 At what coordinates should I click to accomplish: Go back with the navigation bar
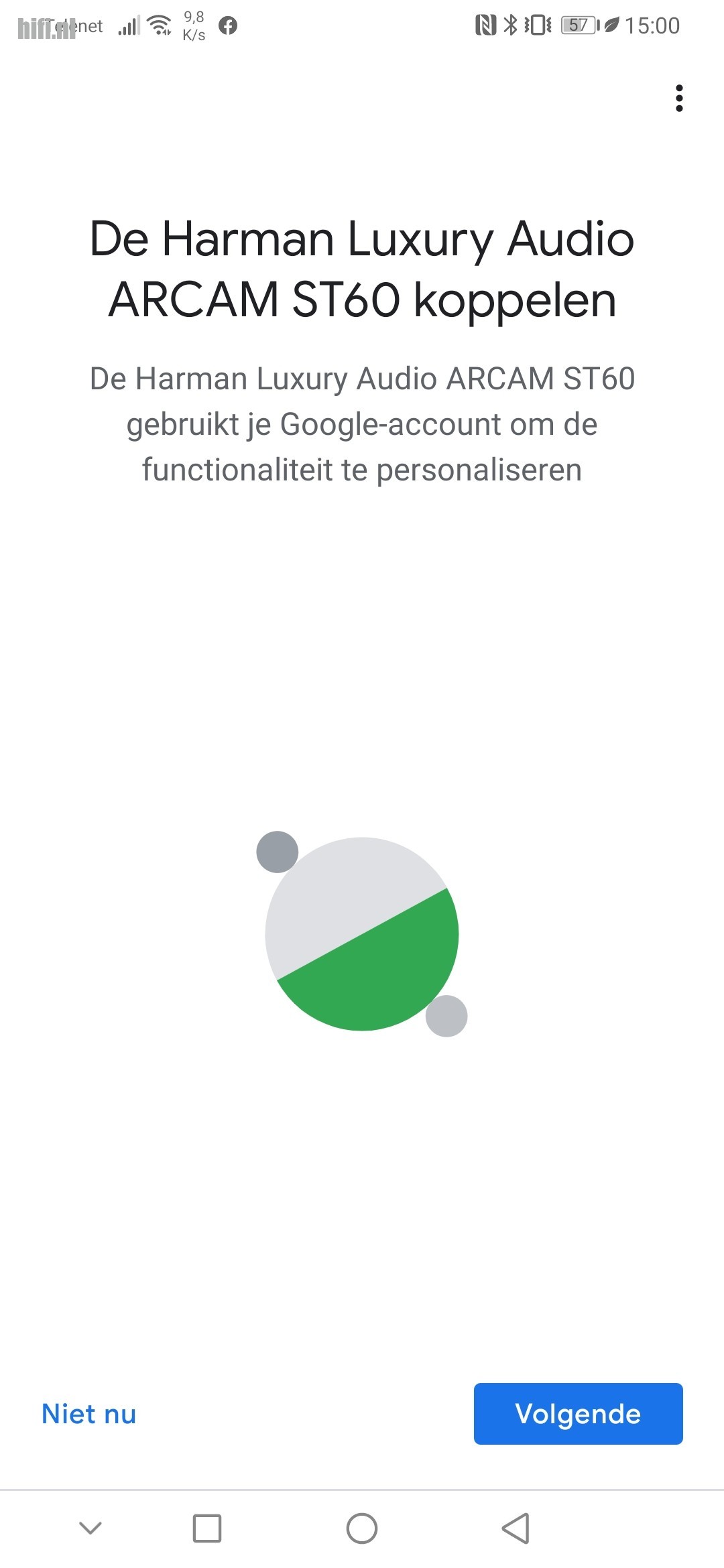point(516,1528)
